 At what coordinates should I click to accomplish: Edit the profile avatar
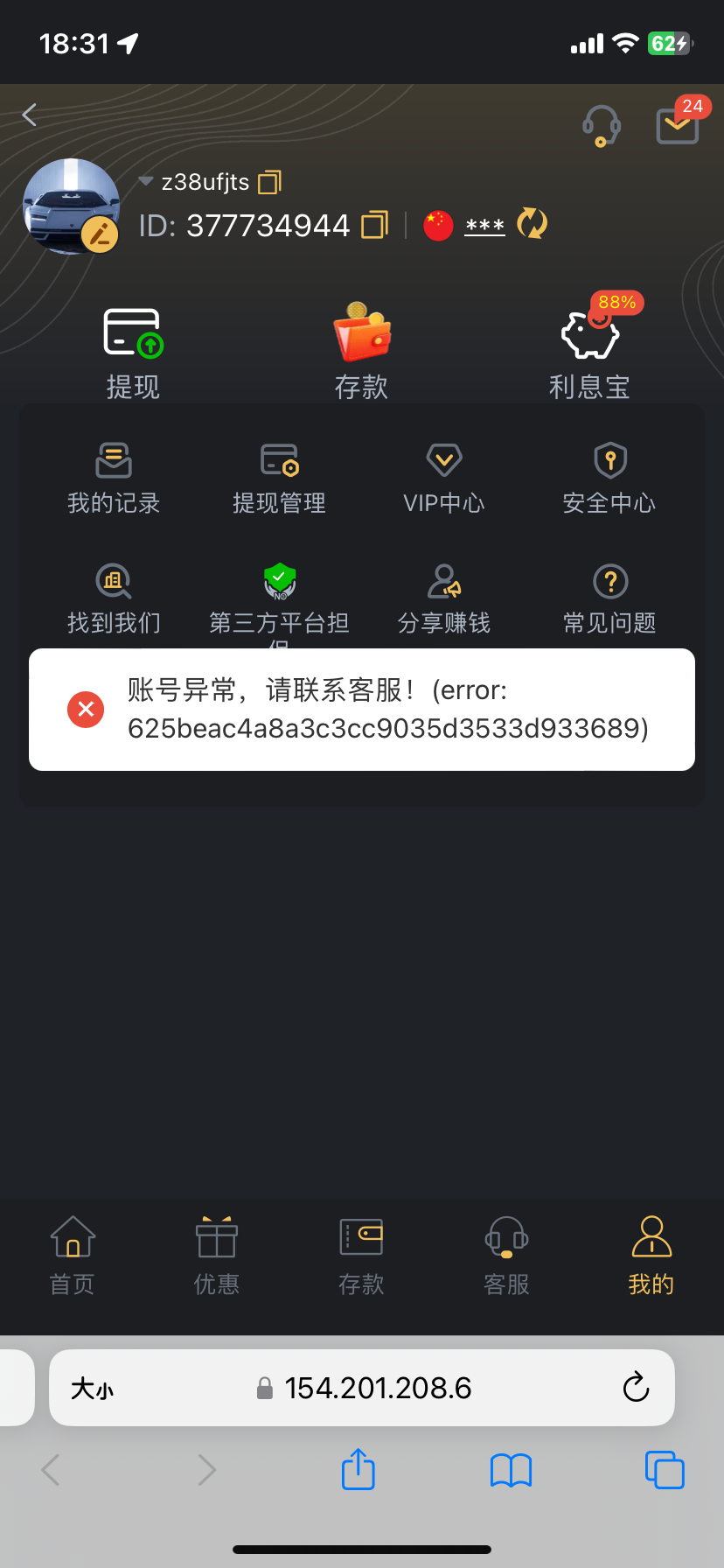pyautogui.click(x=100, y=234)
